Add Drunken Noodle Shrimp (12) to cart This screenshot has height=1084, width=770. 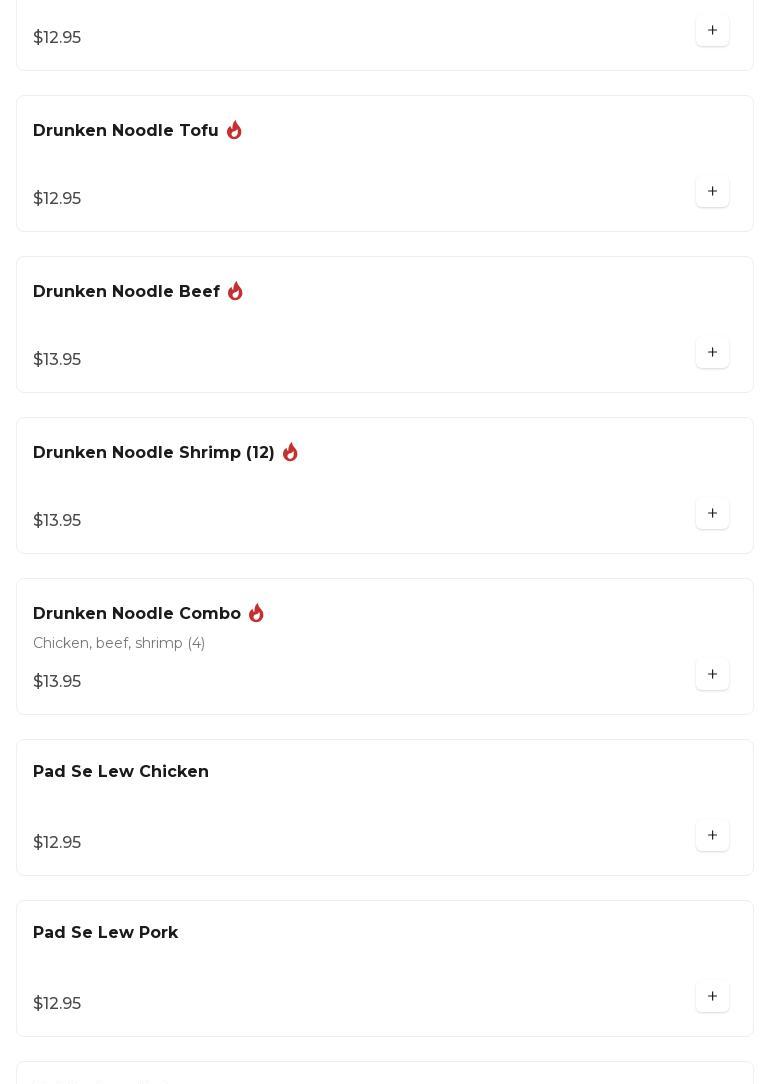pos(712,514)
